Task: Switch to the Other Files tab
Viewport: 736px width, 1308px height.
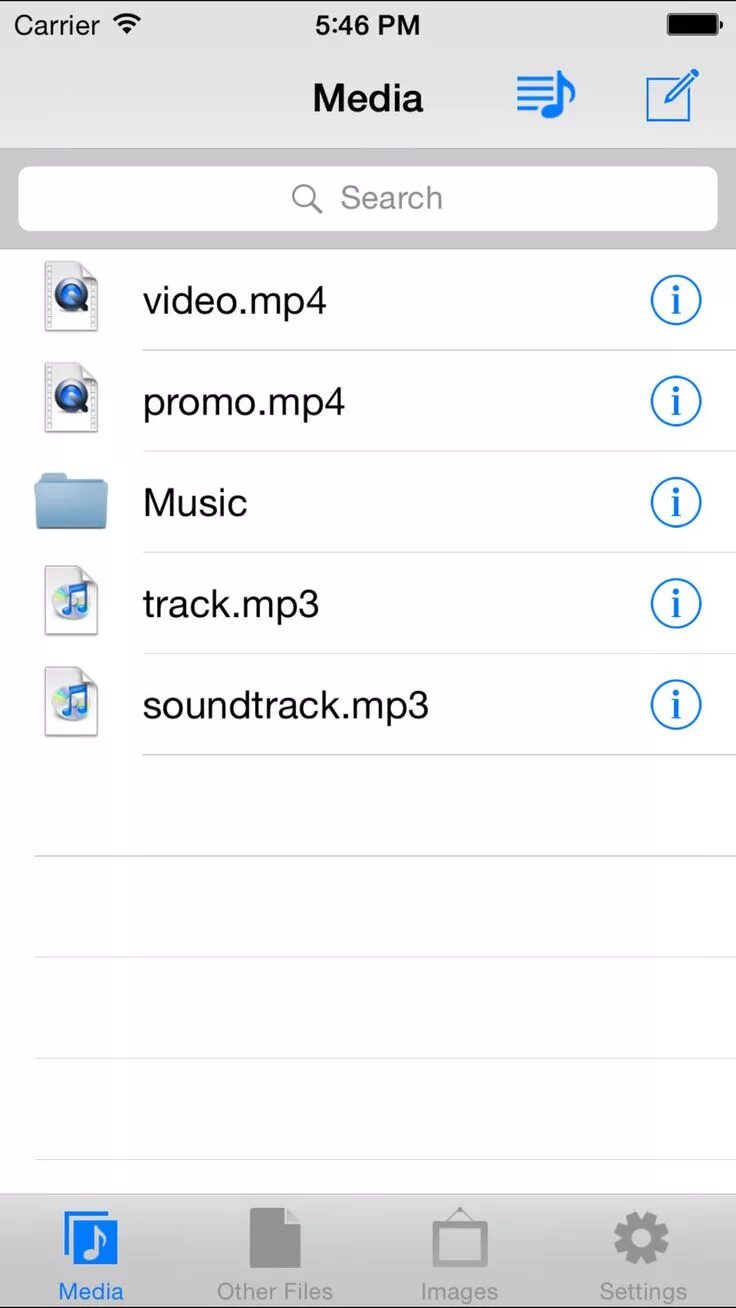Action: (x=275, y=1254)
